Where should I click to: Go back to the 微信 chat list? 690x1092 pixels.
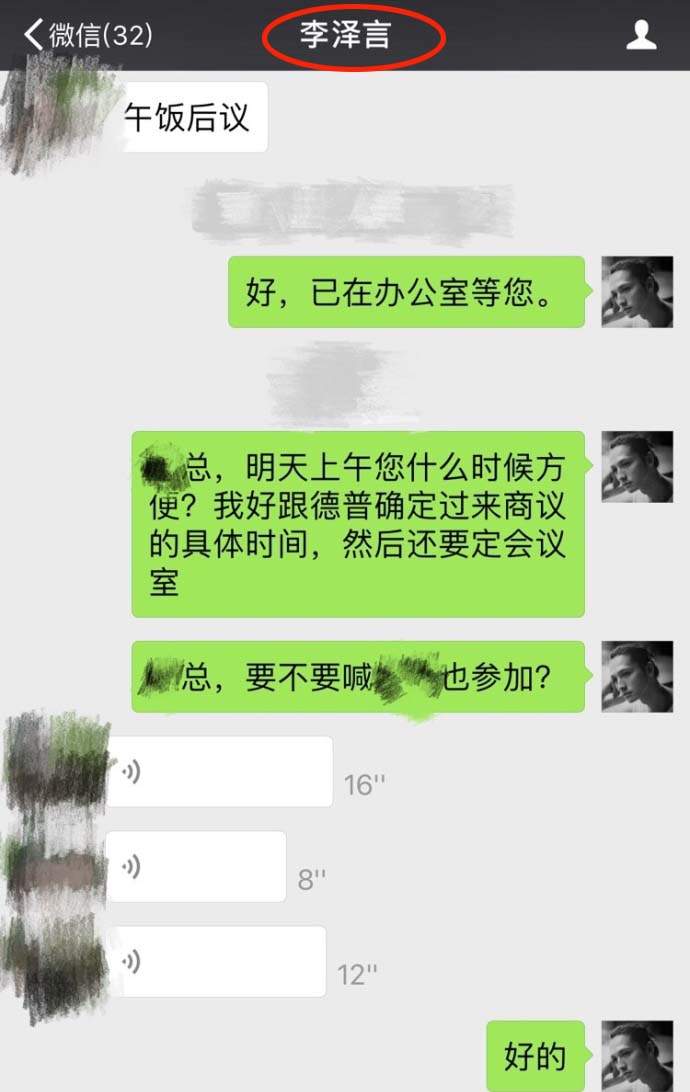tap(88, 34)
